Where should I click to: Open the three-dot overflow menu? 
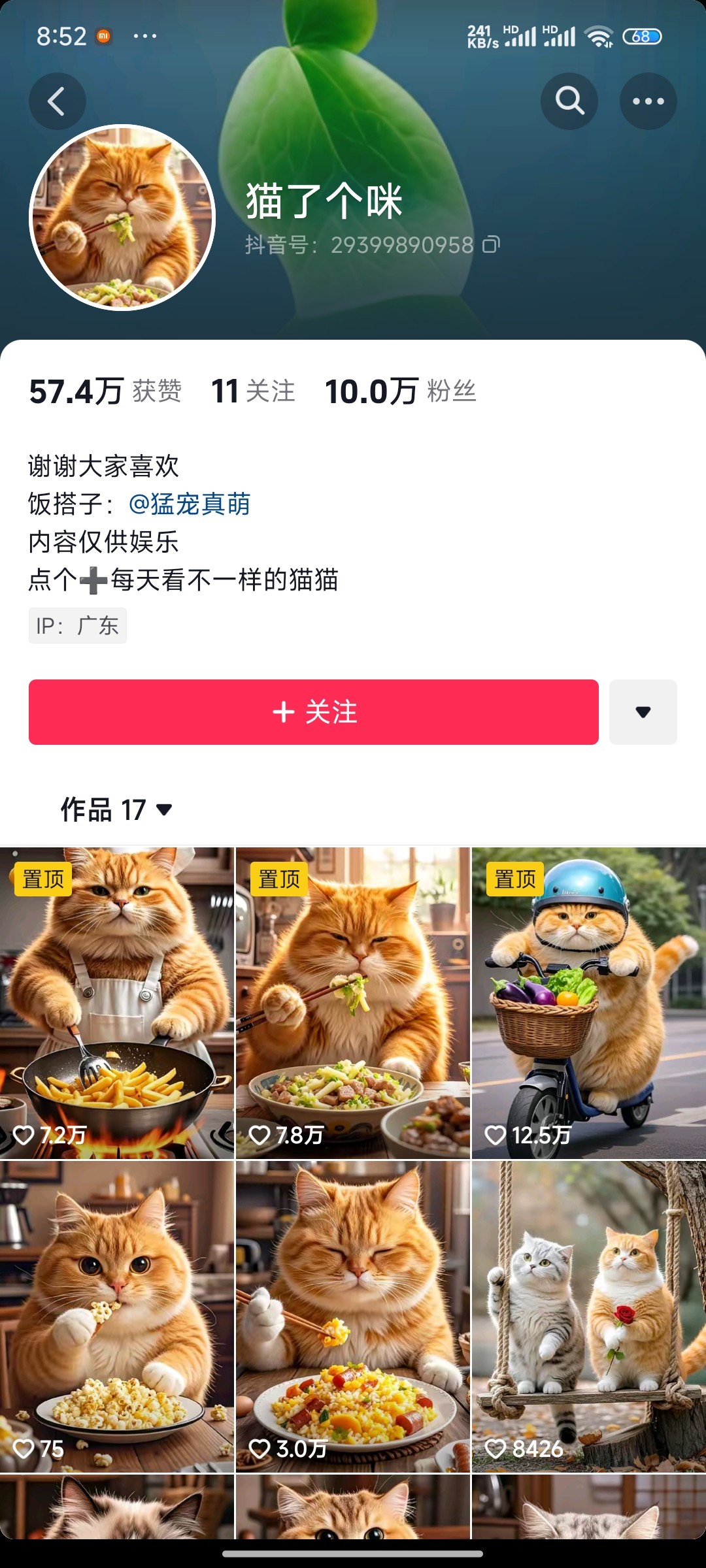648,101
